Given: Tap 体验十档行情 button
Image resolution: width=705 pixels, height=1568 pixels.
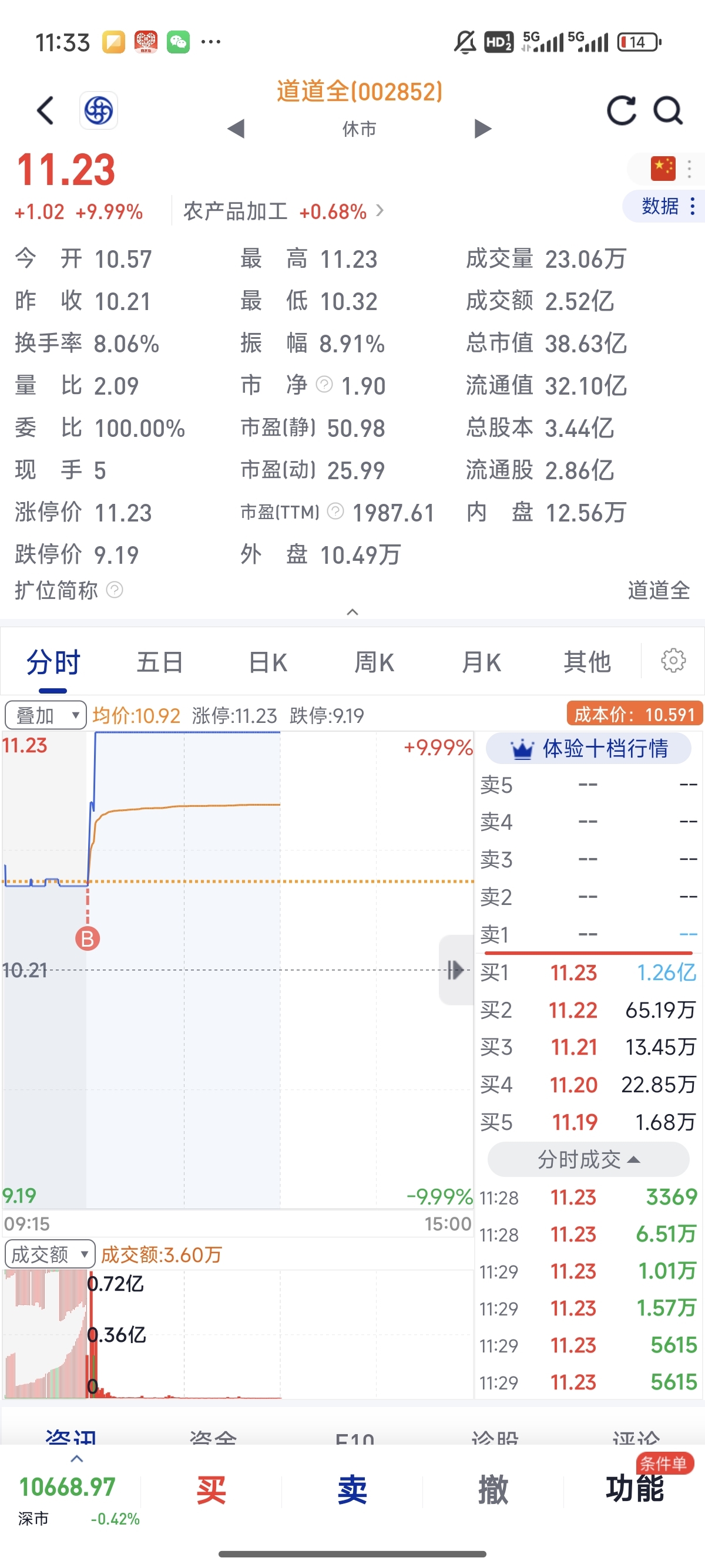Looking at the screenshot, I should coord(589,748).
